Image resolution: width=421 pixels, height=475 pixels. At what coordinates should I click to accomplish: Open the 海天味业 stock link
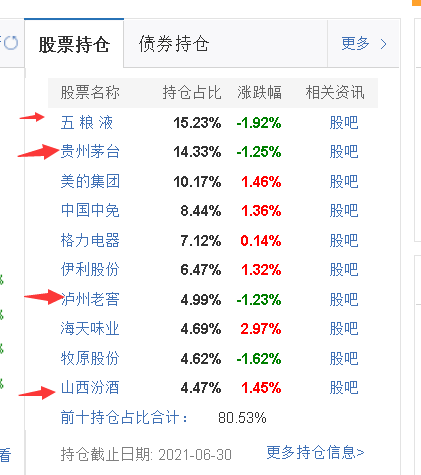point(90,329)
